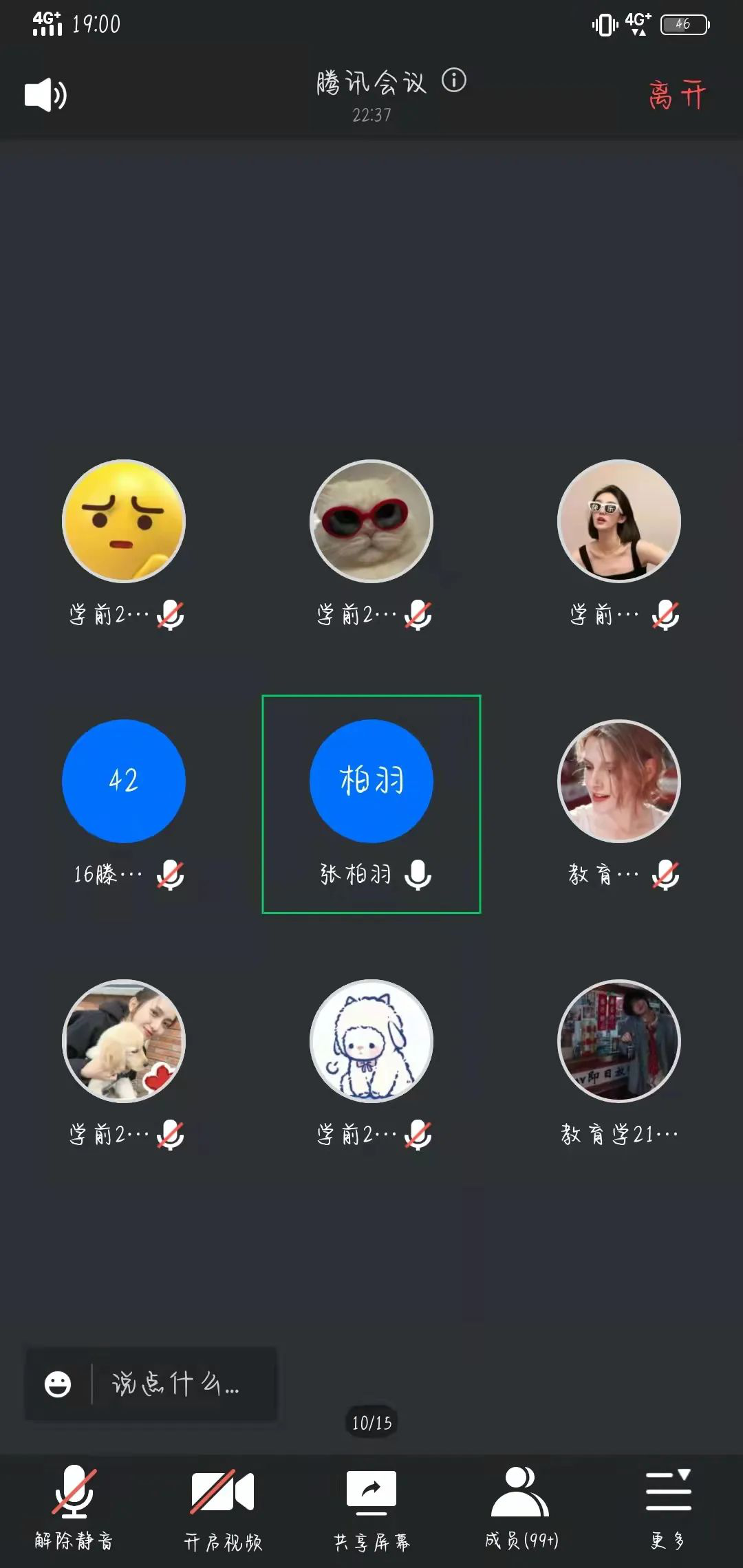Toggle the speaker audio icon
This screenshot has height=1568, width=743.
45,95
